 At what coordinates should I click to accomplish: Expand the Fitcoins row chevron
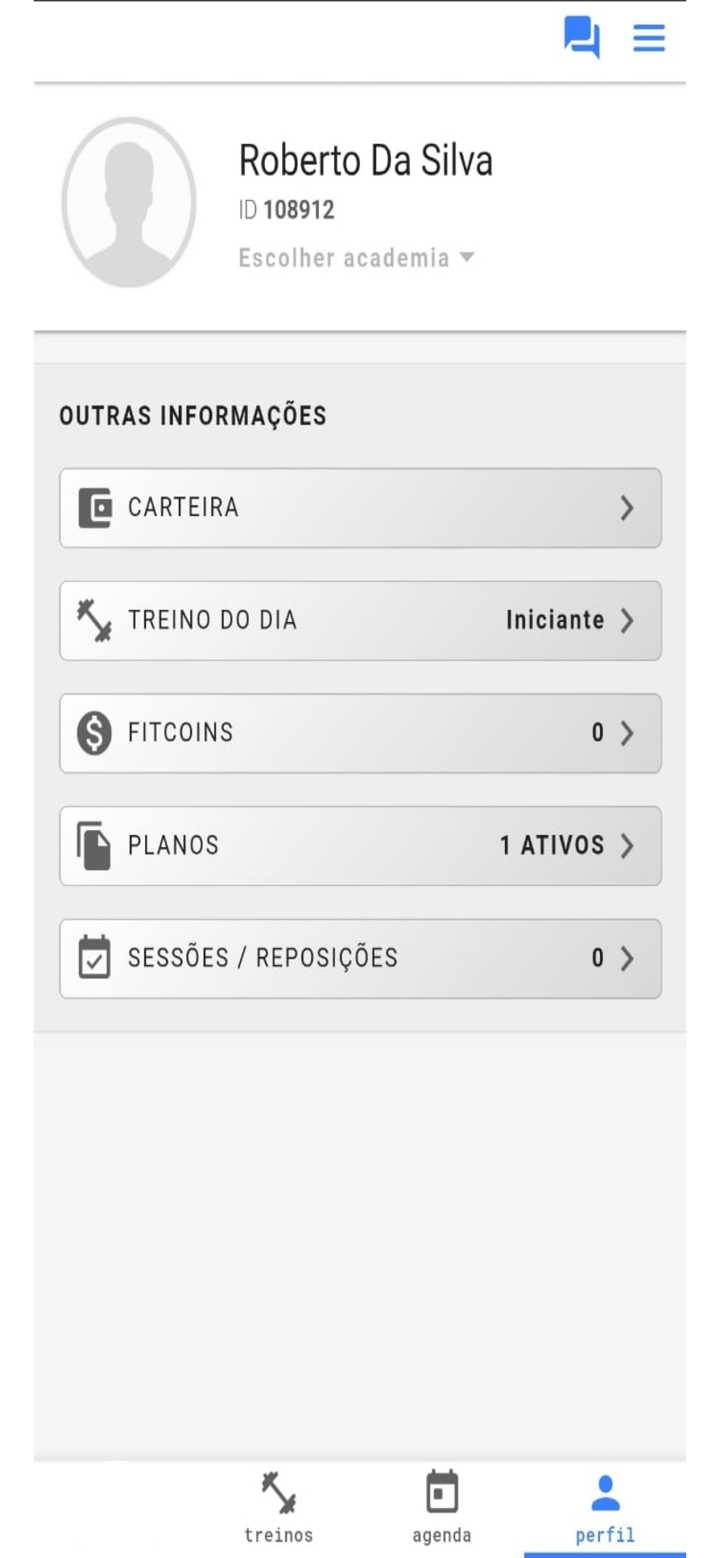click(628, 733)
